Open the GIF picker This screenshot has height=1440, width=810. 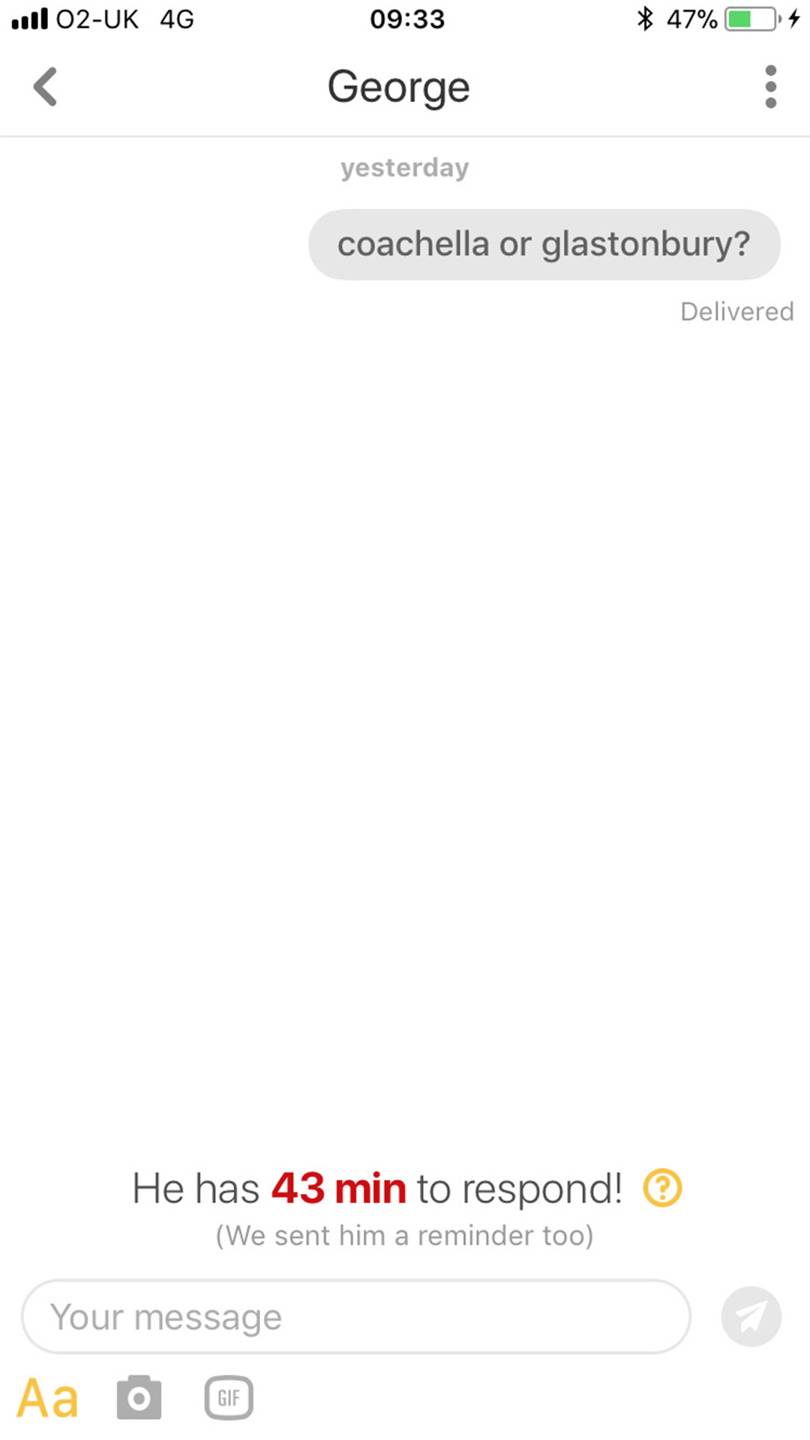click(229, 1397)
